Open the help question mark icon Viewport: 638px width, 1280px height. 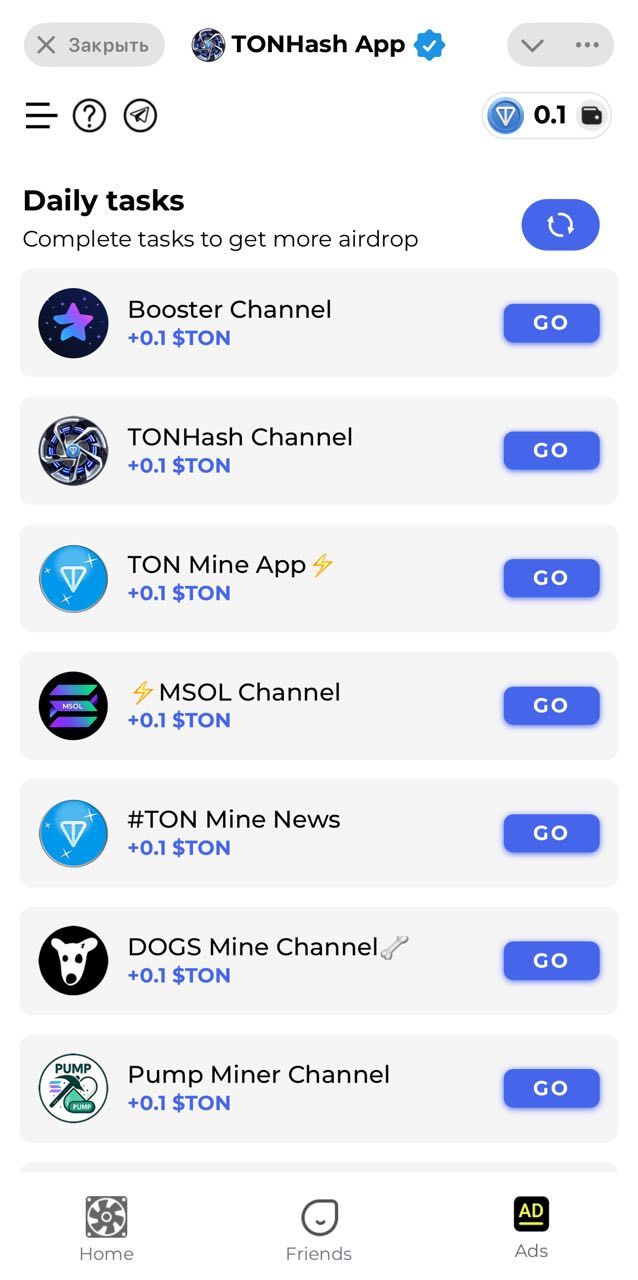pyautogui.click(x=89, y=116)
